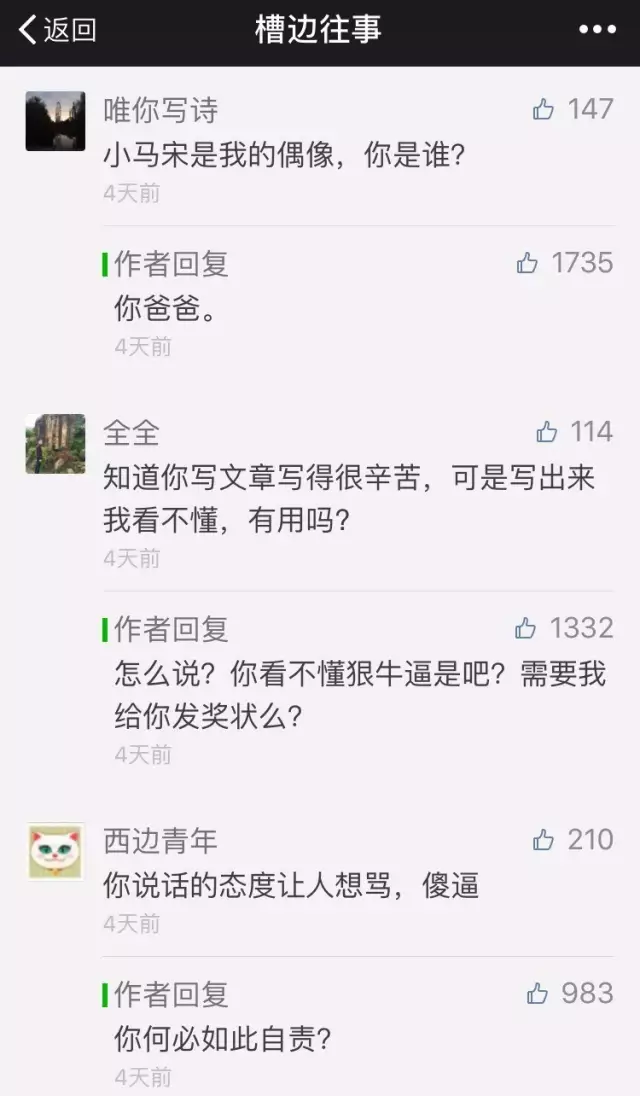Go back with the 返回 button
The image size is (640, 1096).
point(57,30)
